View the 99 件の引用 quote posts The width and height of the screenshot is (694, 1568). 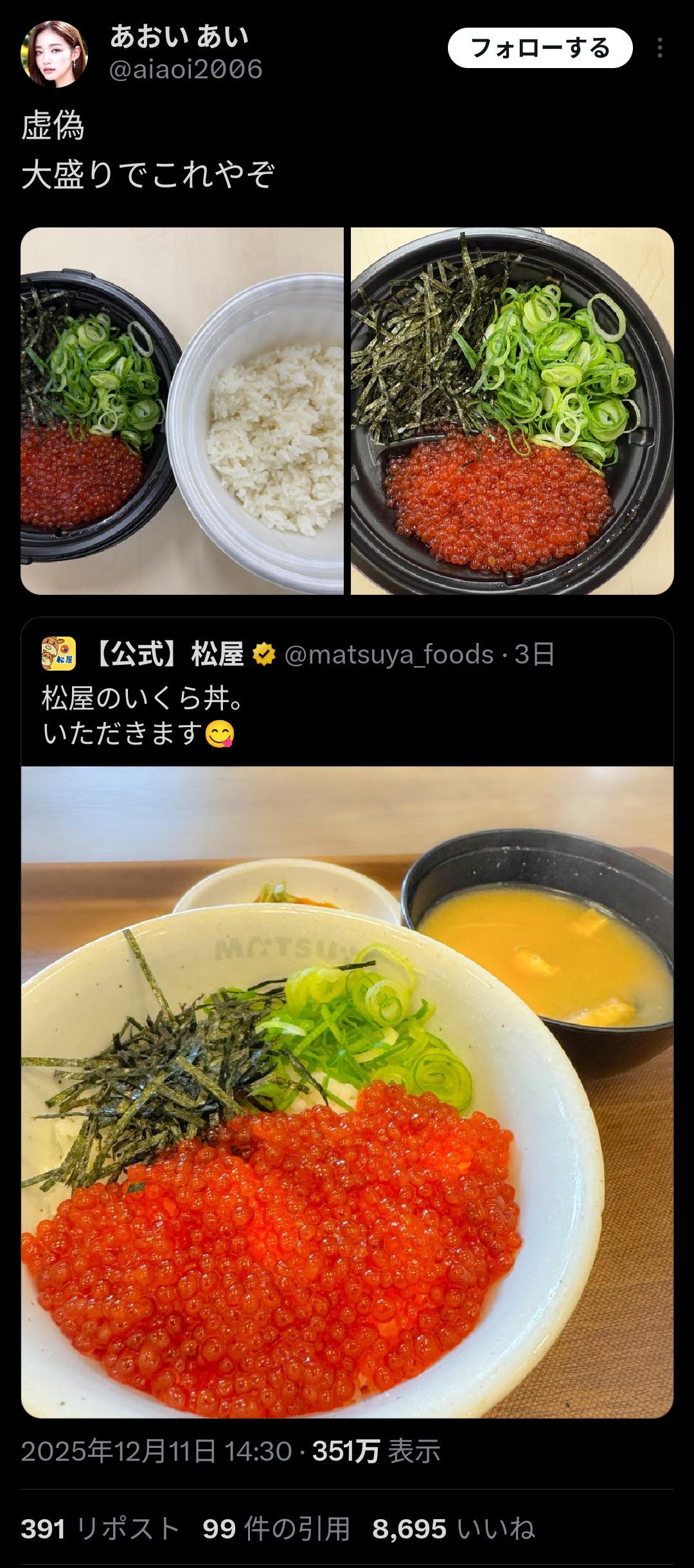[276, 1529]
